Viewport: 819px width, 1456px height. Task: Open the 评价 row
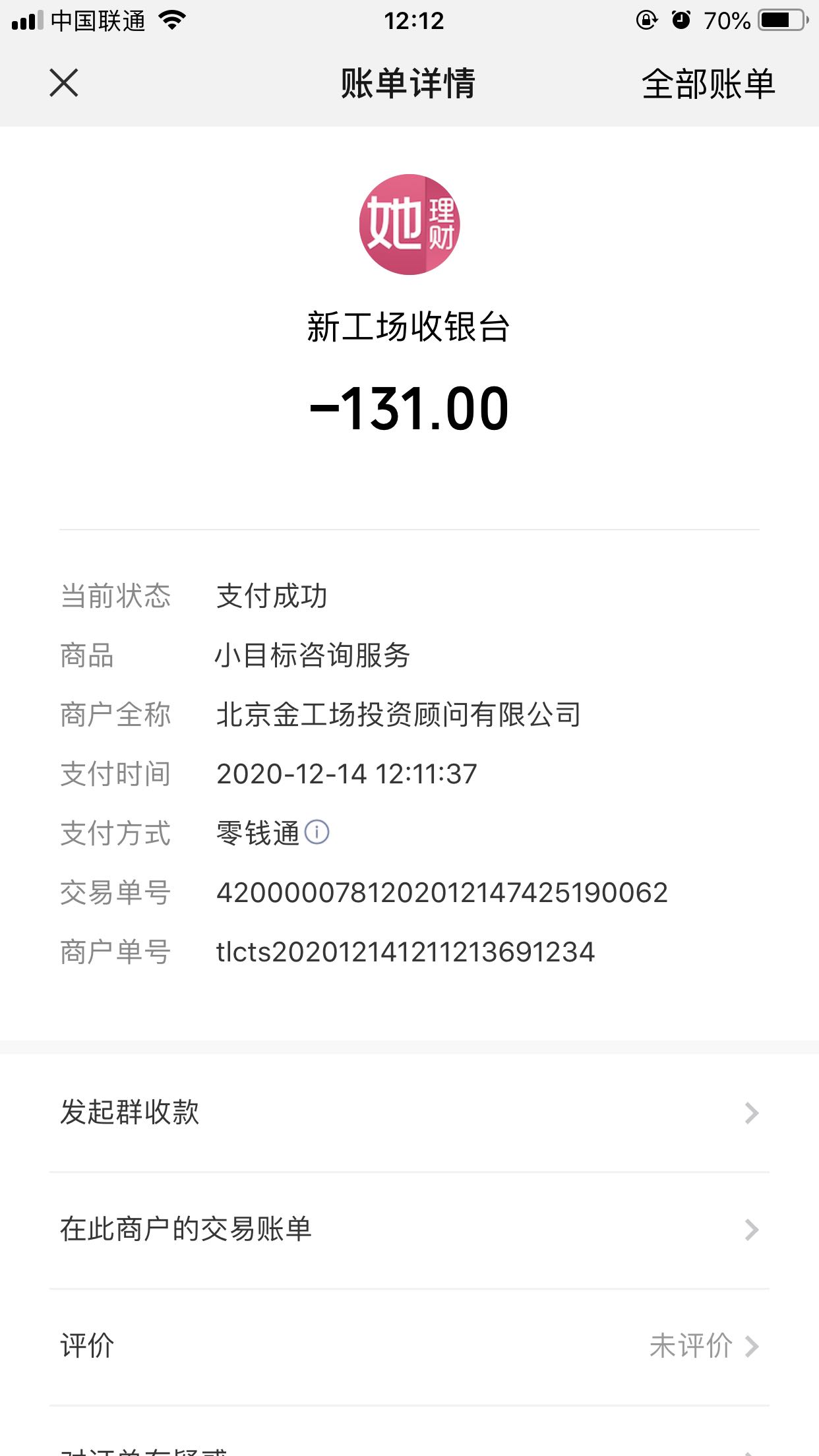pyautogui.click(x=409, y=1347)
